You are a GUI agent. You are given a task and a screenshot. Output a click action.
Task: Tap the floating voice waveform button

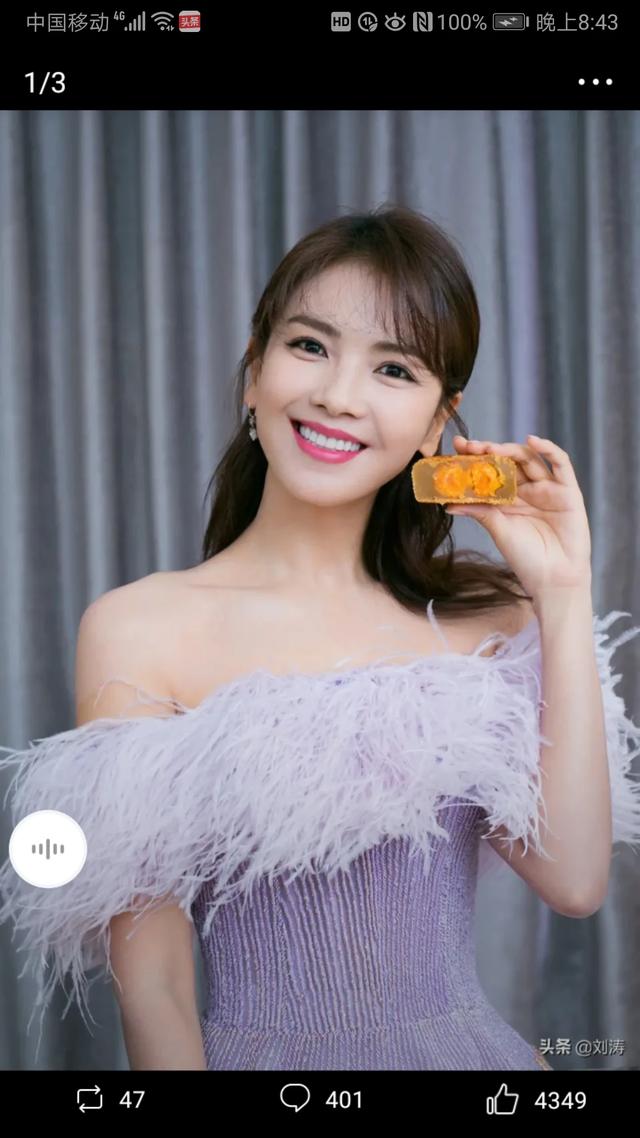click(48, 849)
